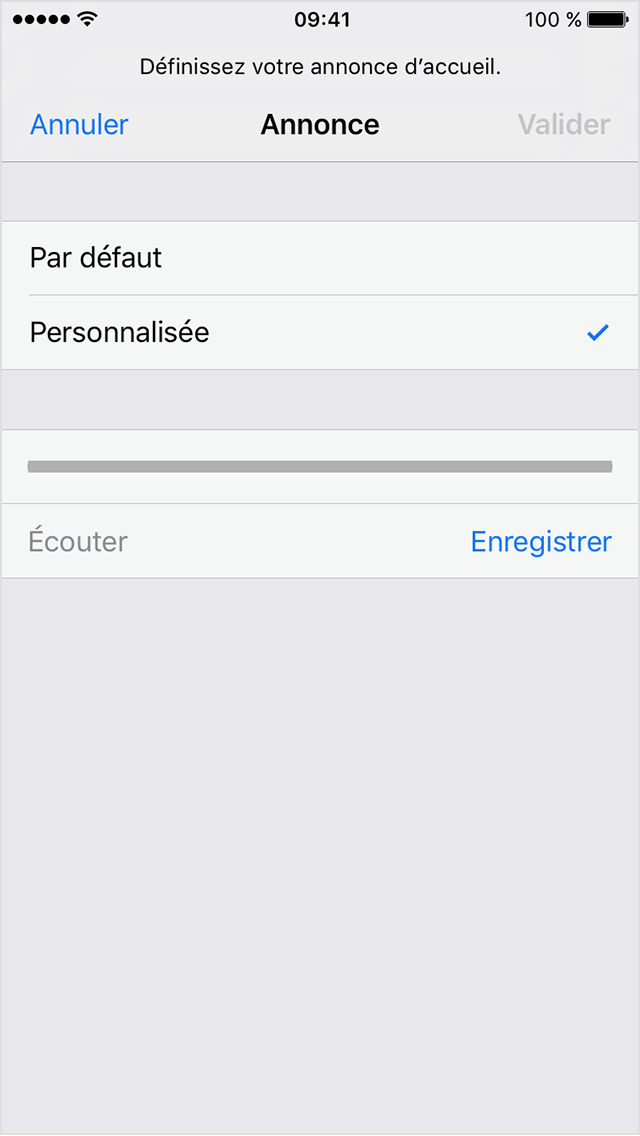Tap Écouter to play the greeting
This screenshot has height=1136, width=640.
click(x=78, y=541)
